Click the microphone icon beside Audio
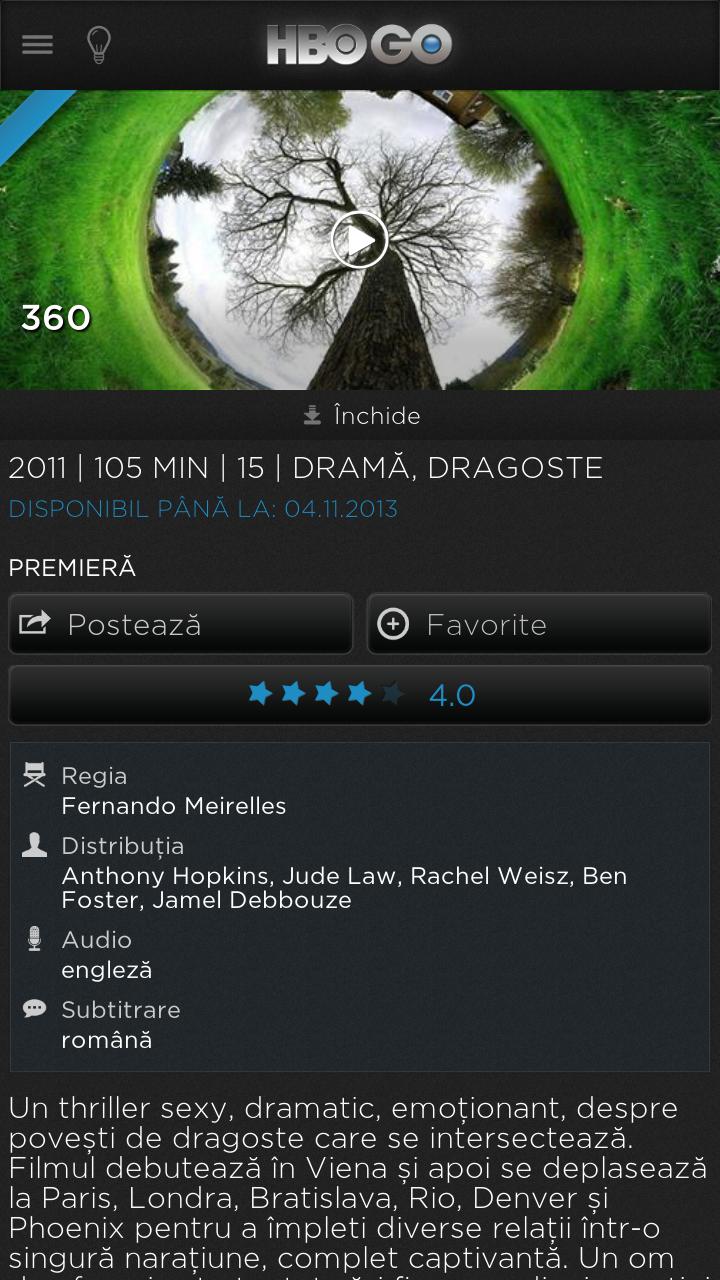720x1280 pixels. point(35,938)
